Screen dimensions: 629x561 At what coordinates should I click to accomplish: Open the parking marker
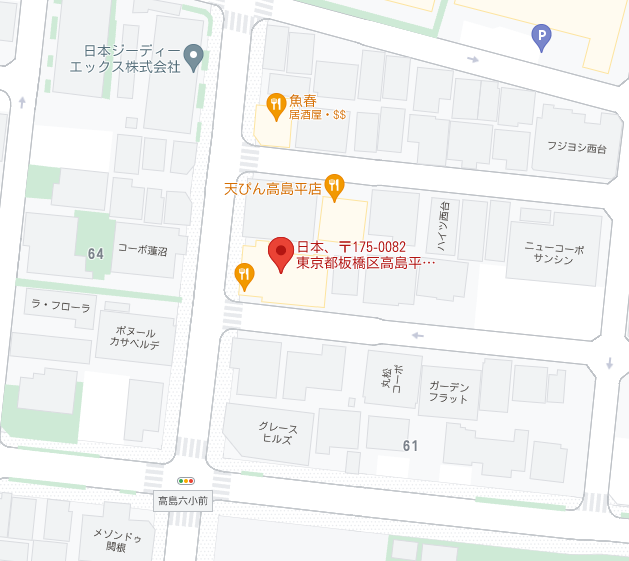(x=541, y=36)
